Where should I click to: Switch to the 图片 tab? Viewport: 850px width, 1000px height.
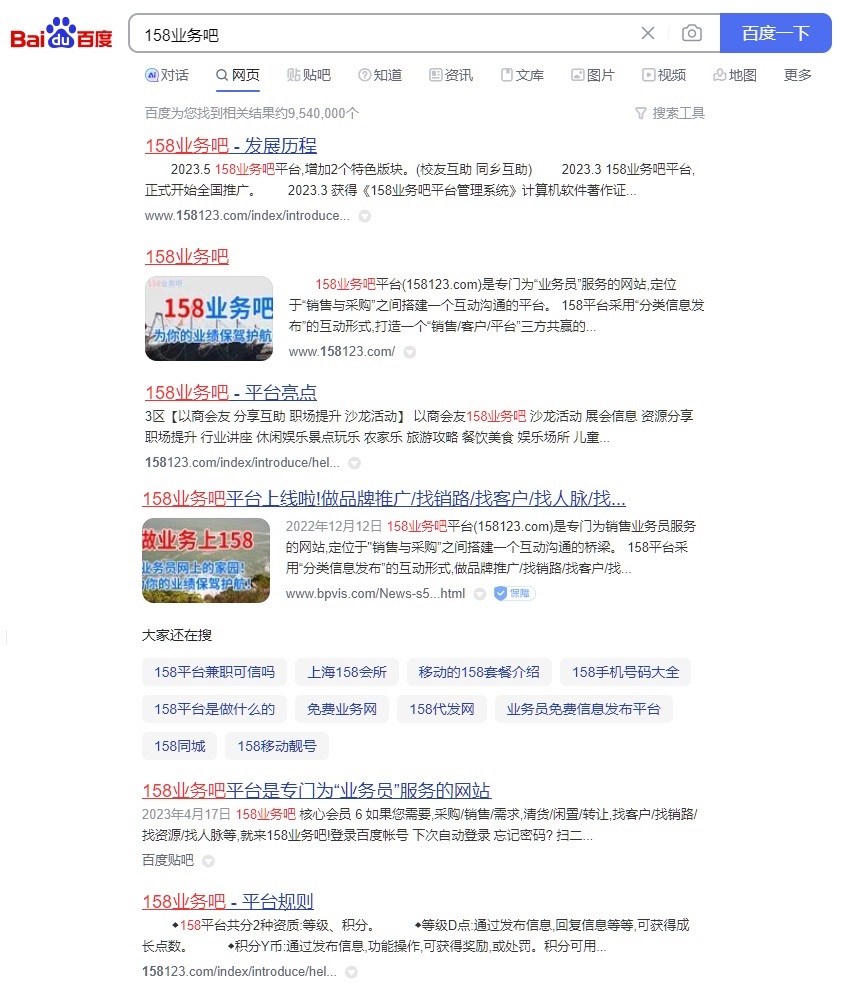(593, 75)
